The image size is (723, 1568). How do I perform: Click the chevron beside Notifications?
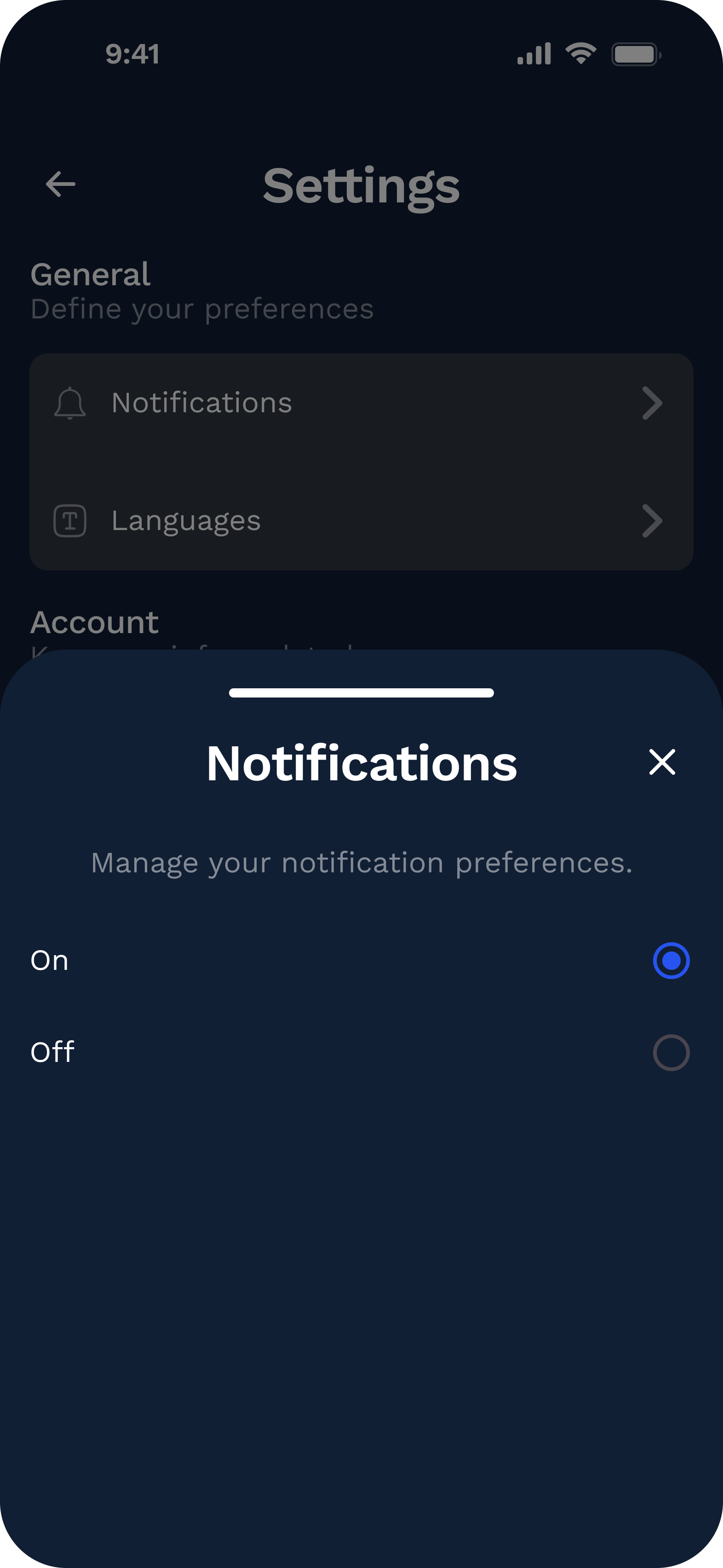click(653, 402)
